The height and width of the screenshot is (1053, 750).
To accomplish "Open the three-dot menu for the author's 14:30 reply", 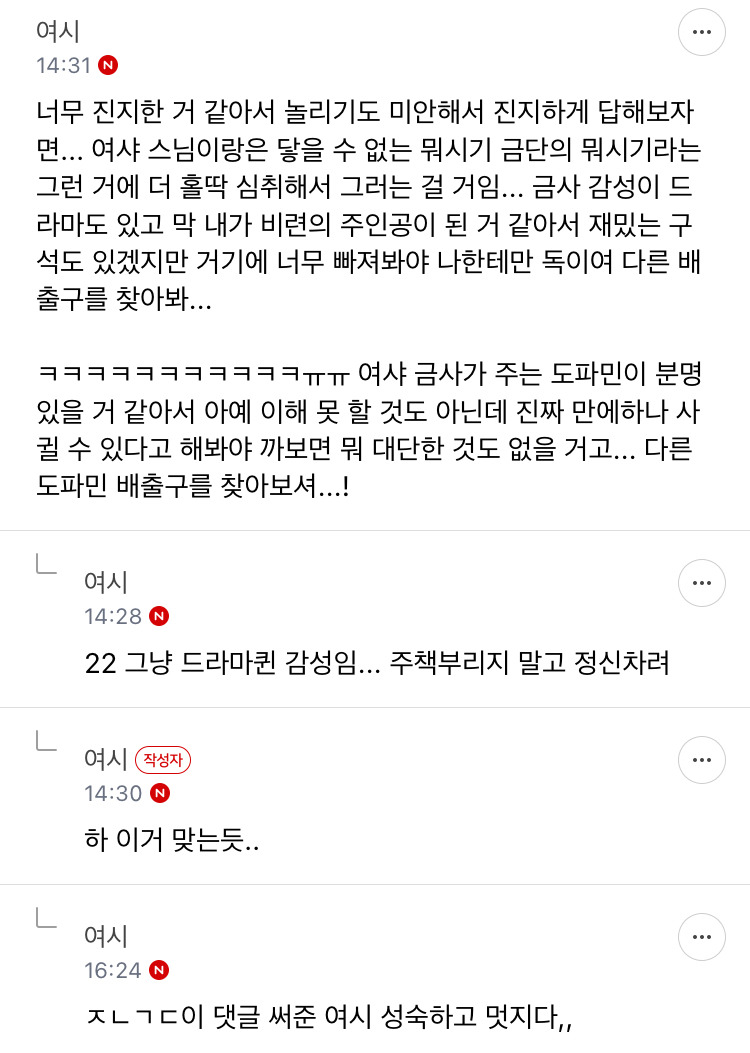I will (702, 760).
